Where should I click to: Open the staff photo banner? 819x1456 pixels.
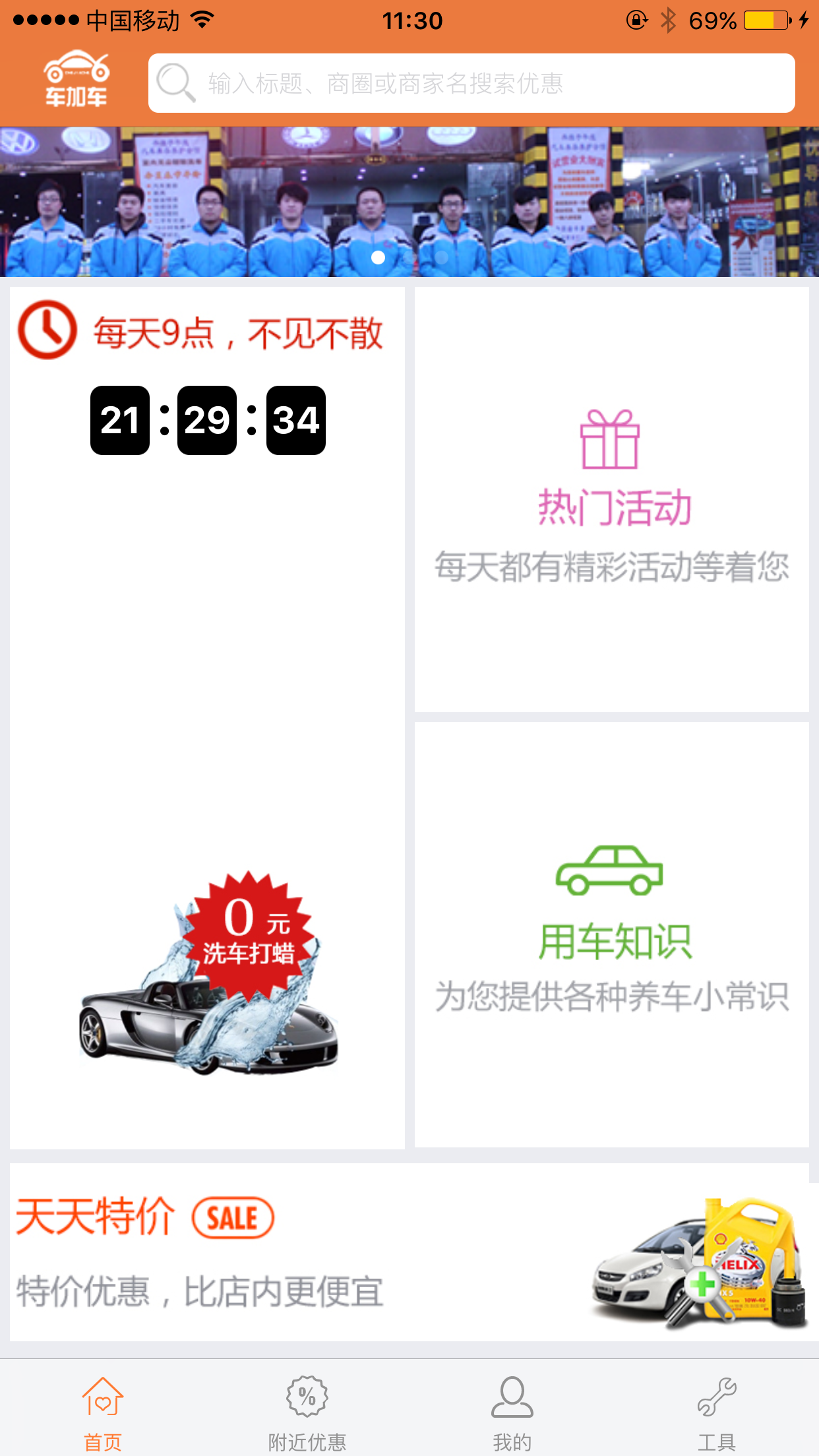409,202
